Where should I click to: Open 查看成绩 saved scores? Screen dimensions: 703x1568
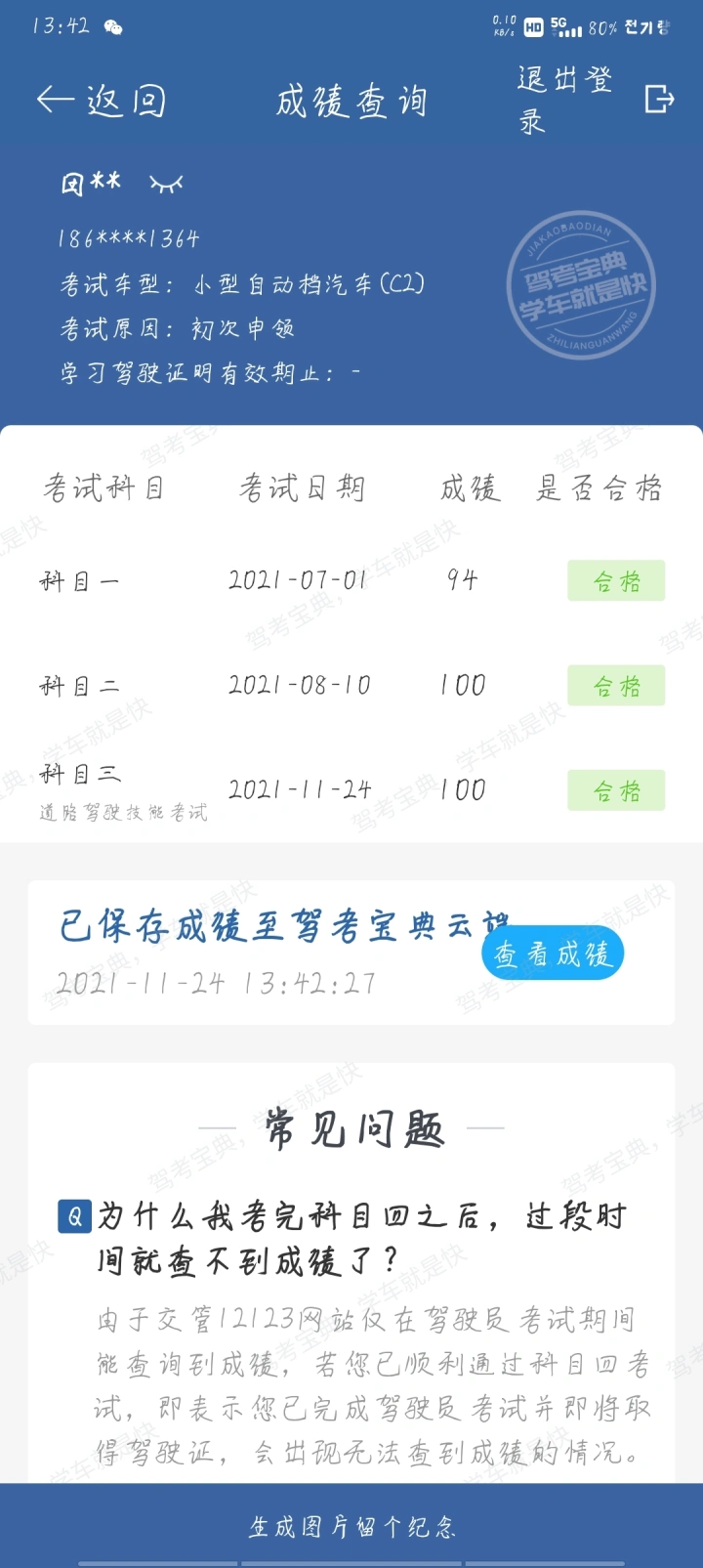point(553,954)
